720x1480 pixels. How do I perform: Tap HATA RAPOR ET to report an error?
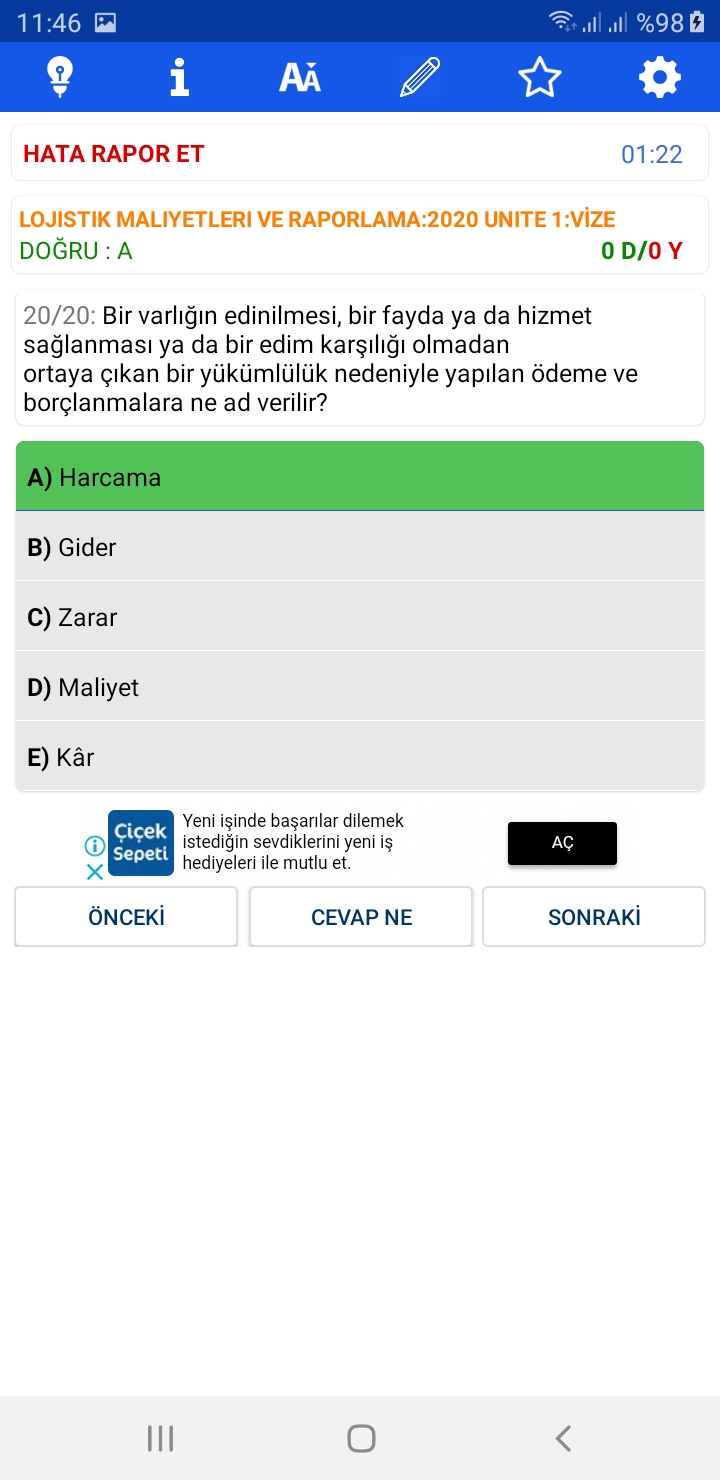tap(114, 154)
